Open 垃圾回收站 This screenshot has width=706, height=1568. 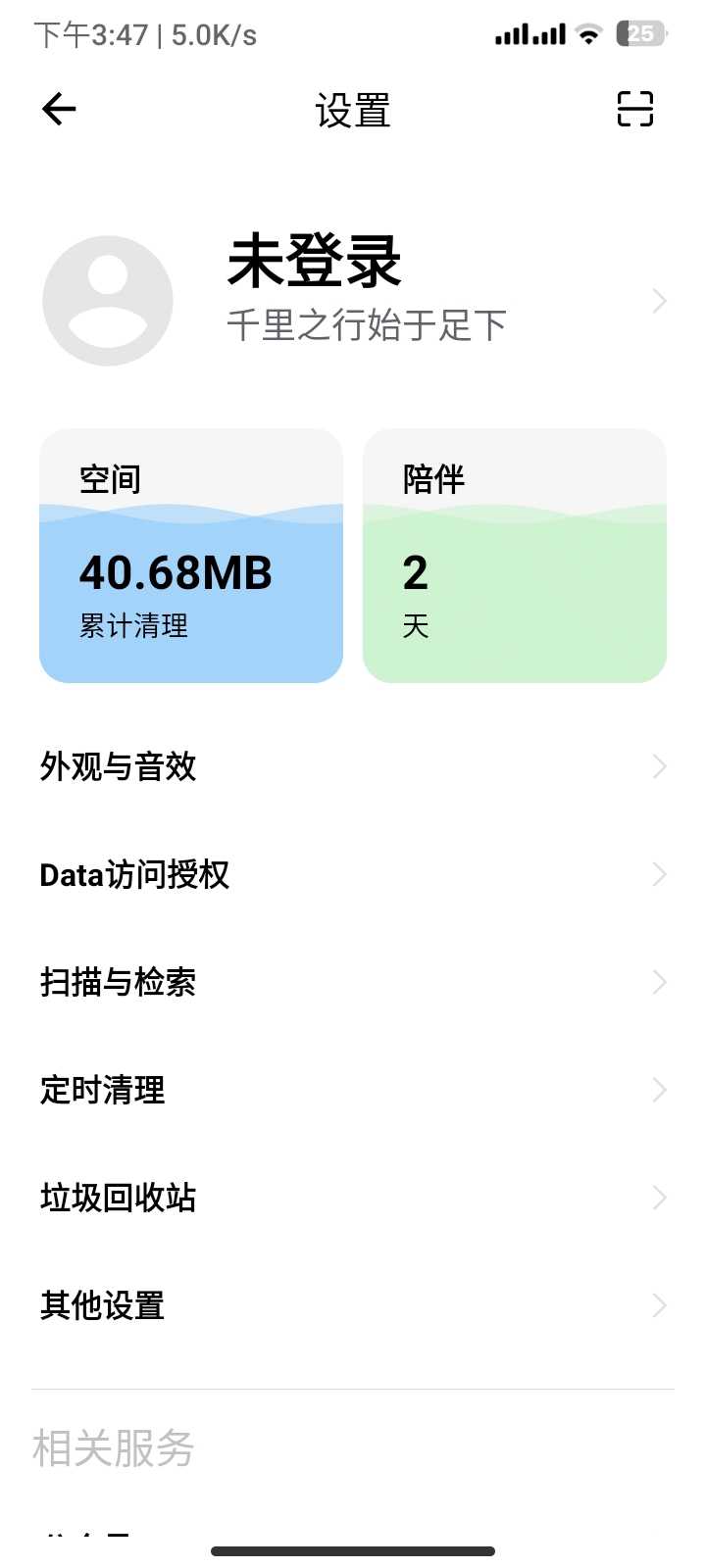tap(353, 1198)
